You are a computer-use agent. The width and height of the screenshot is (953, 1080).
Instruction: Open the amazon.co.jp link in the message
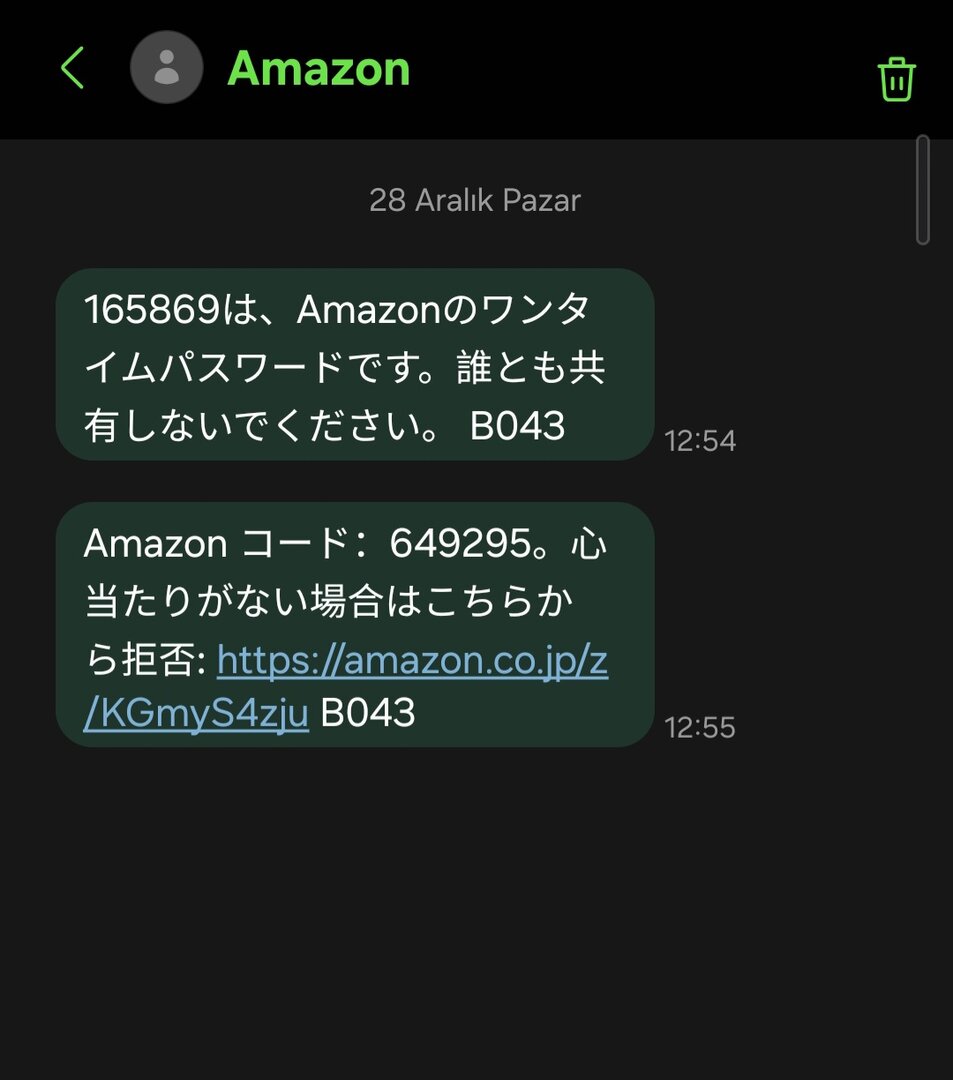(412, 661)
